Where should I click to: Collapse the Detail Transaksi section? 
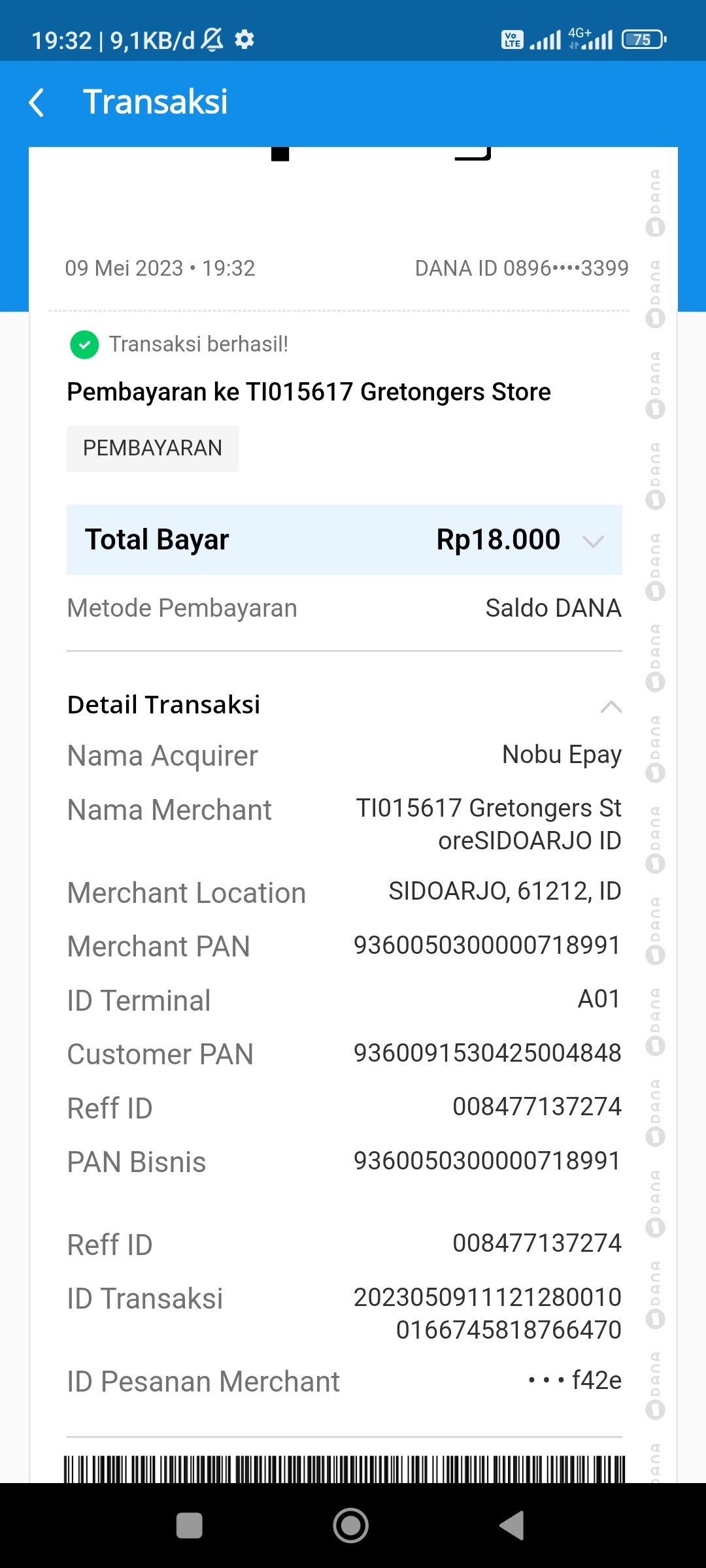click(x=611, y=706)
